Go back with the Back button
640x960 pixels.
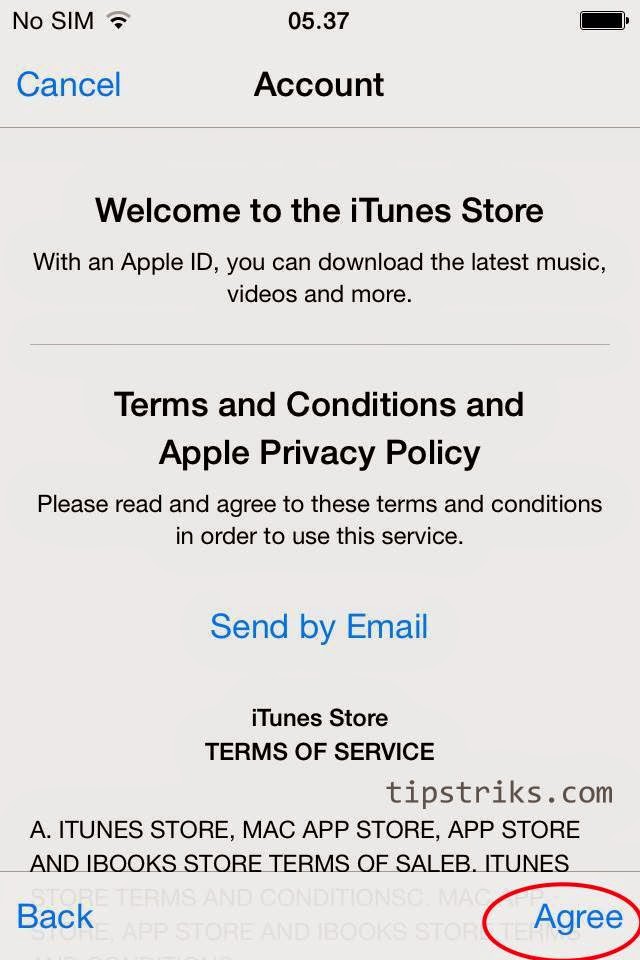pos(55,916)
